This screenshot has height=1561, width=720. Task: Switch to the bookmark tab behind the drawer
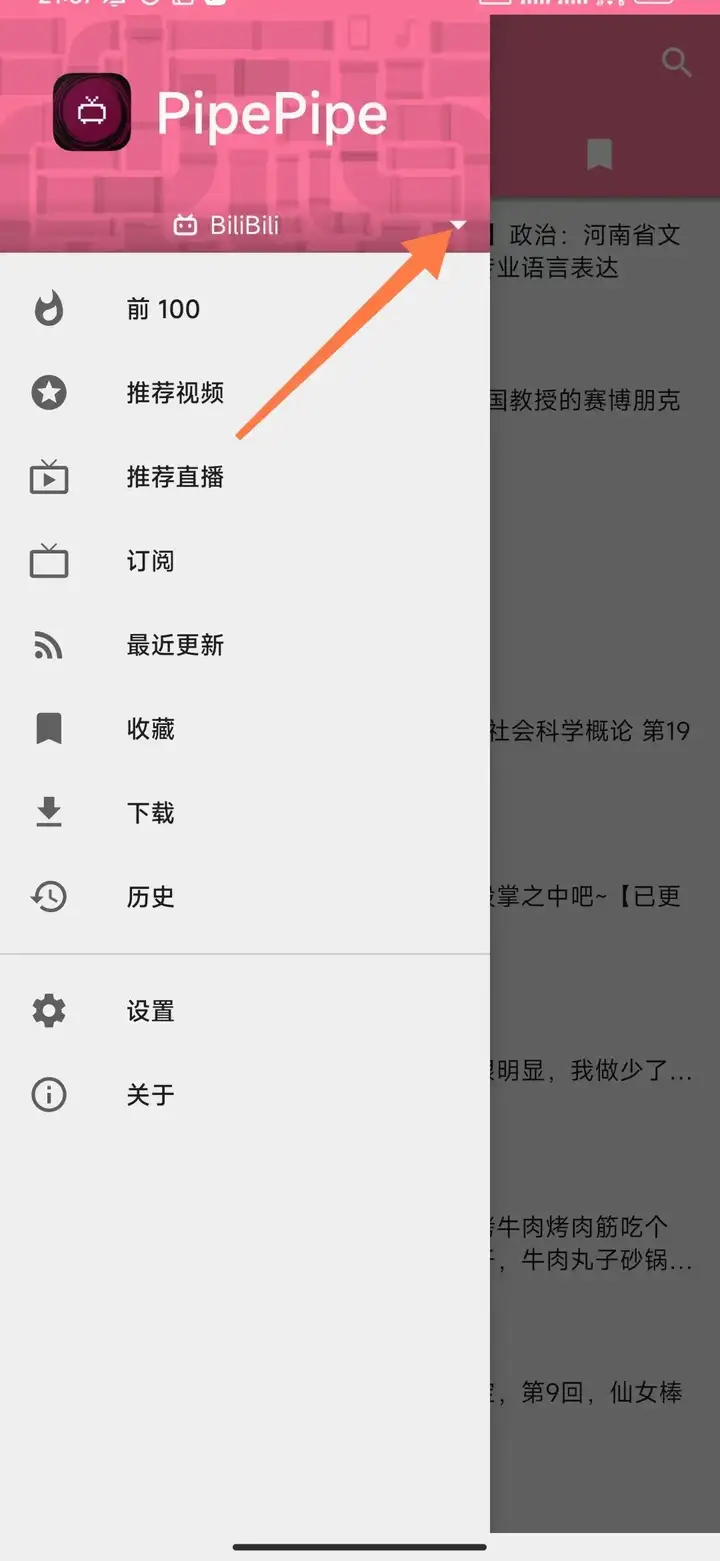coord(599,155)
